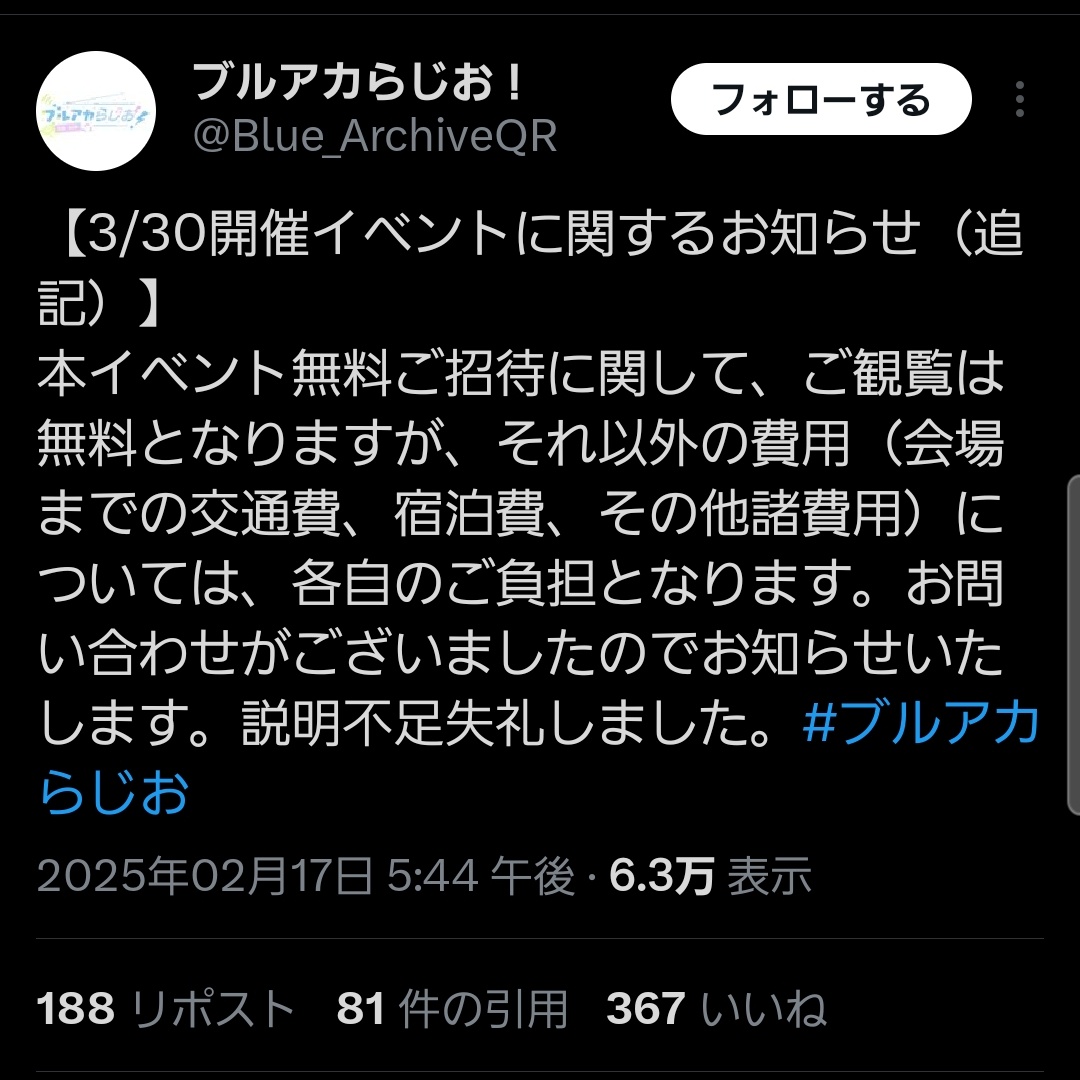This screenshot has height=1080, width=1080.
Task: Open the @Blue_ArchiveQR account name
Action: [x=374, y=137]
